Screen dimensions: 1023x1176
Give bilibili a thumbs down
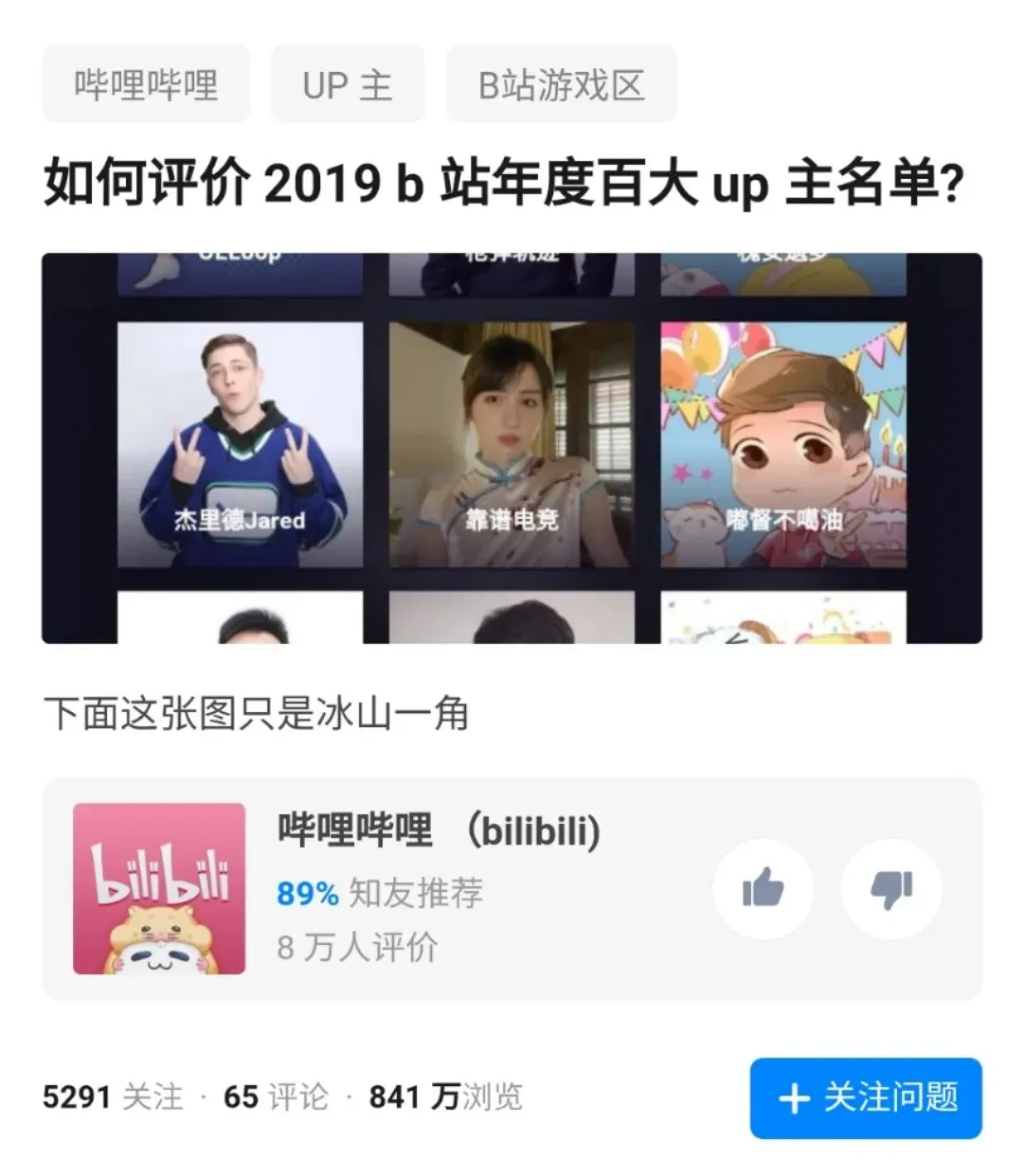[891, 889]
